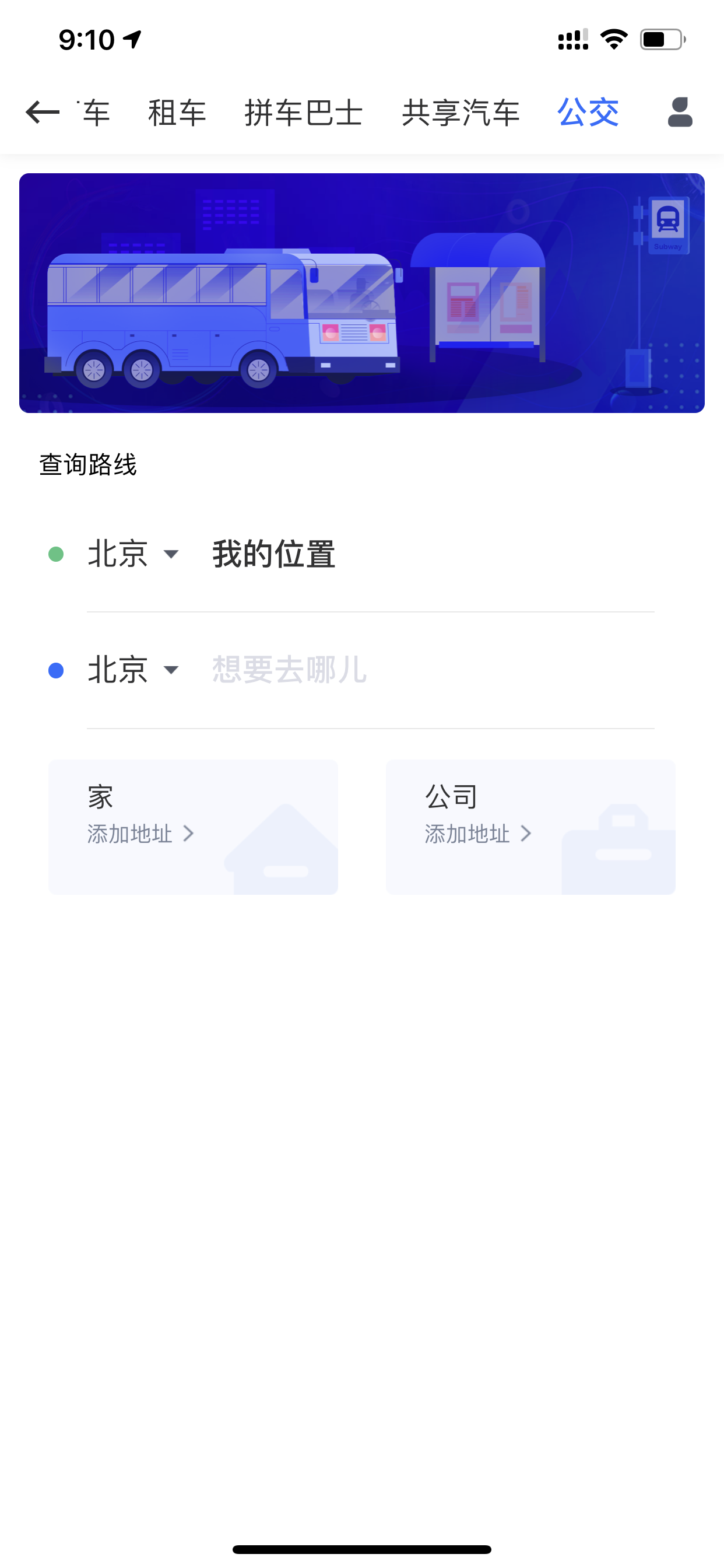
Task: Open the bus banner at the top
Action: 362,293
